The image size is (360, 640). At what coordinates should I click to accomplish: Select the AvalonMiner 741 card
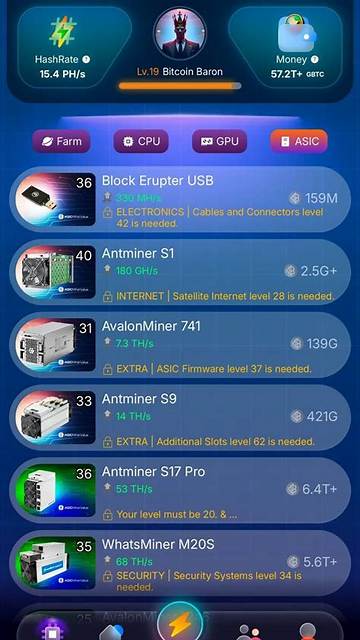[180, 344]
